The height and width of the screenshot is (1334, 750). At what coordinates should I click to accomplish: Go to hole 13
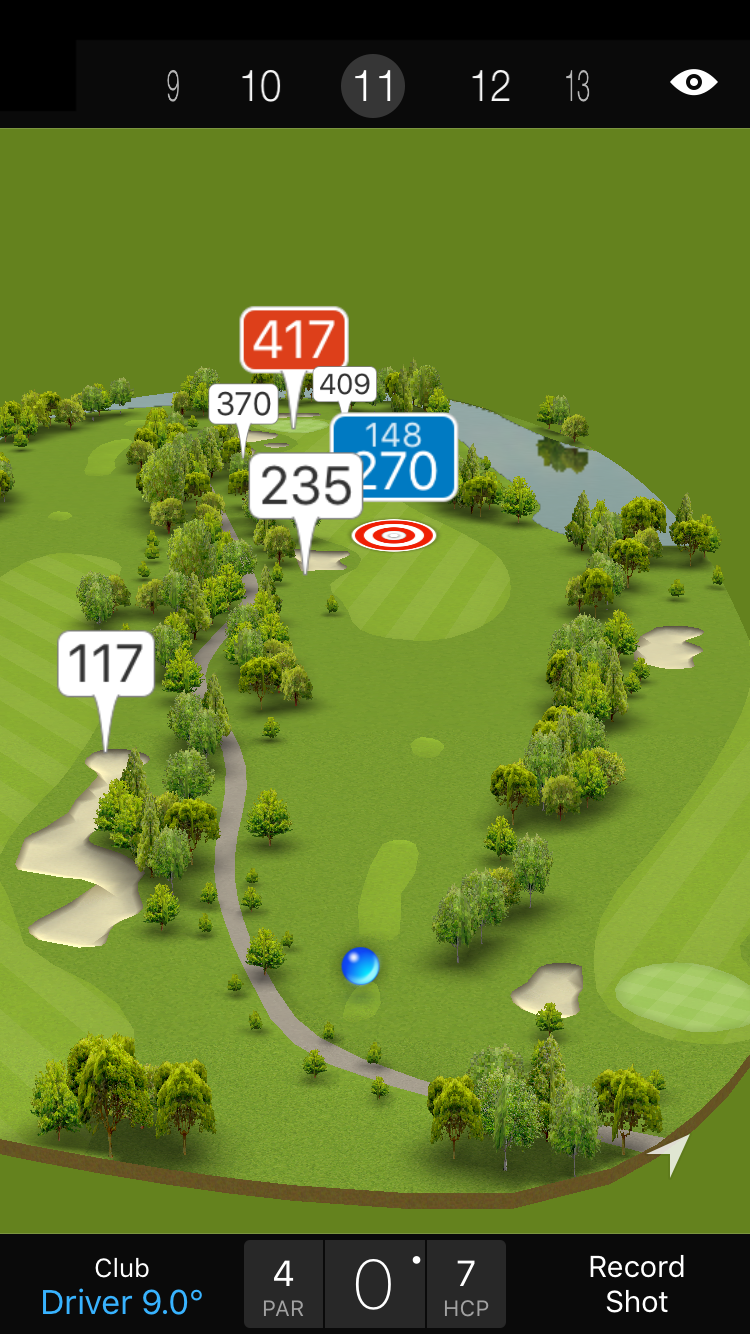click(577, 87)
